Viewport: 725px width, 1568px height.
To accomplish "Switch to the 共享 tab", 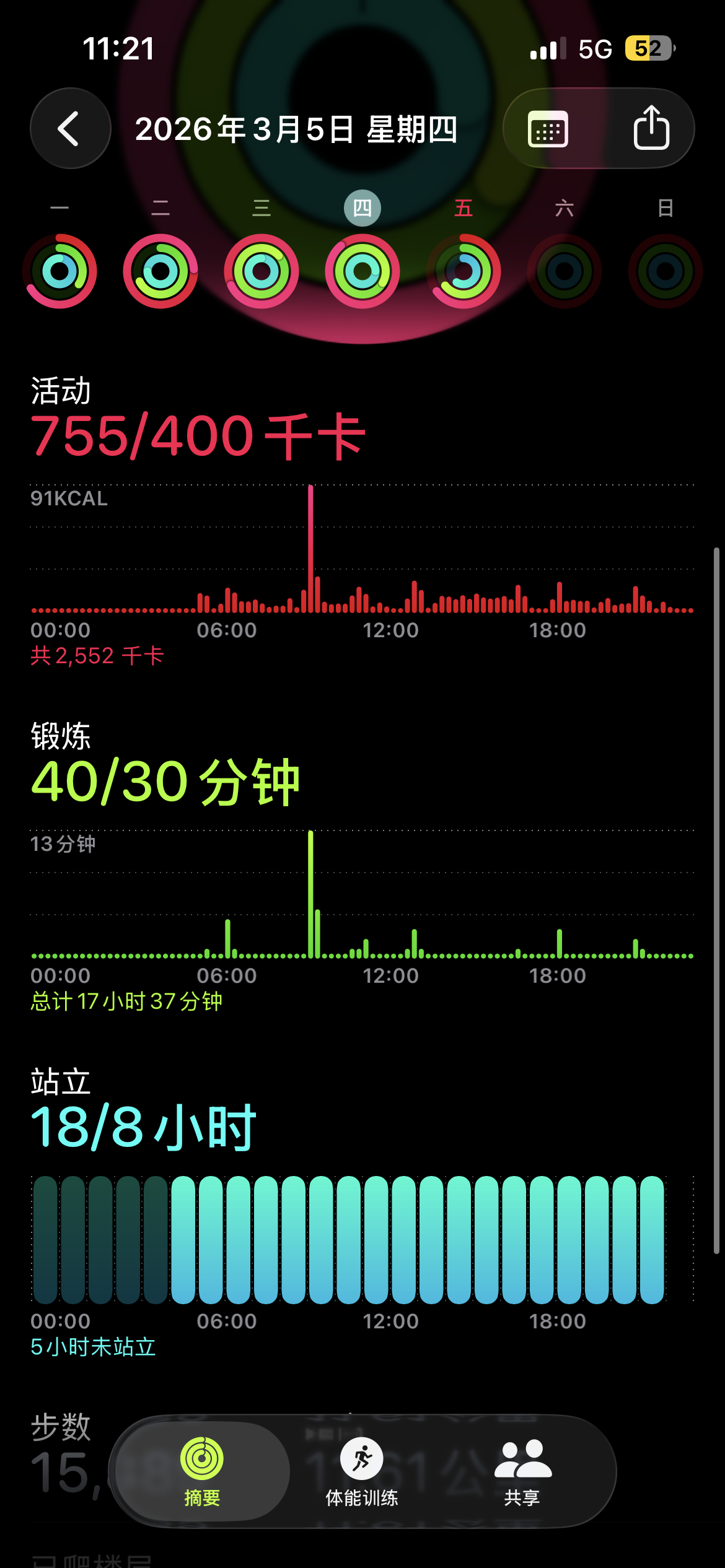I will coord(522,1471).
